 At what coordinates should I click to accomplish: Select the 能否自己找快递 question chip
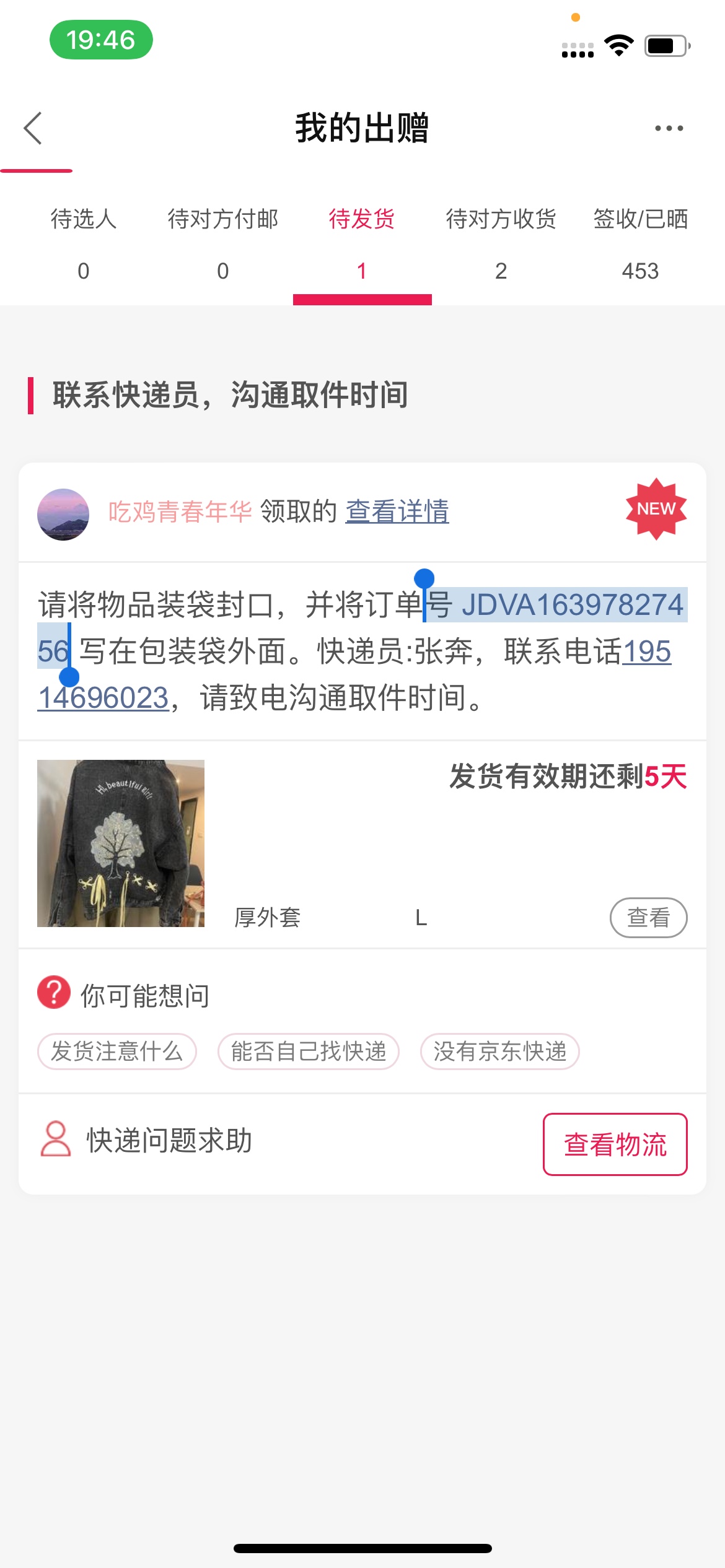click(x=309, y=1051)
